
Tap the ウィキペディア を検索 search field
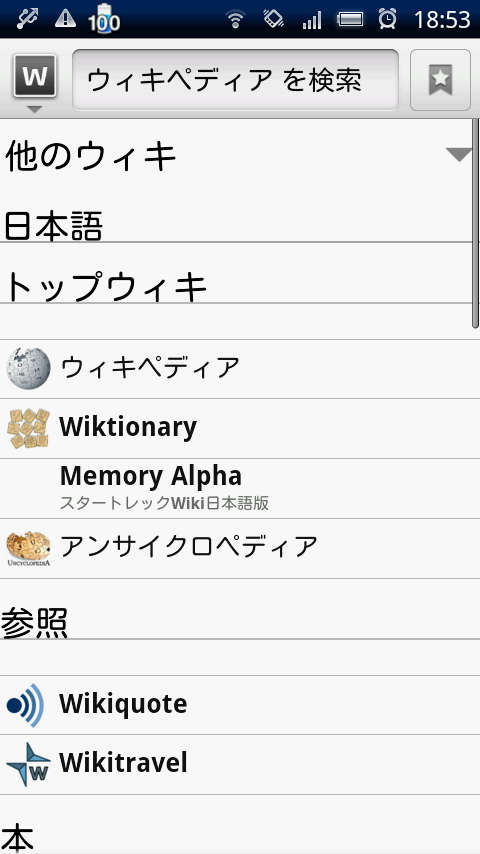pyautogui.click(x=235, y=80)
